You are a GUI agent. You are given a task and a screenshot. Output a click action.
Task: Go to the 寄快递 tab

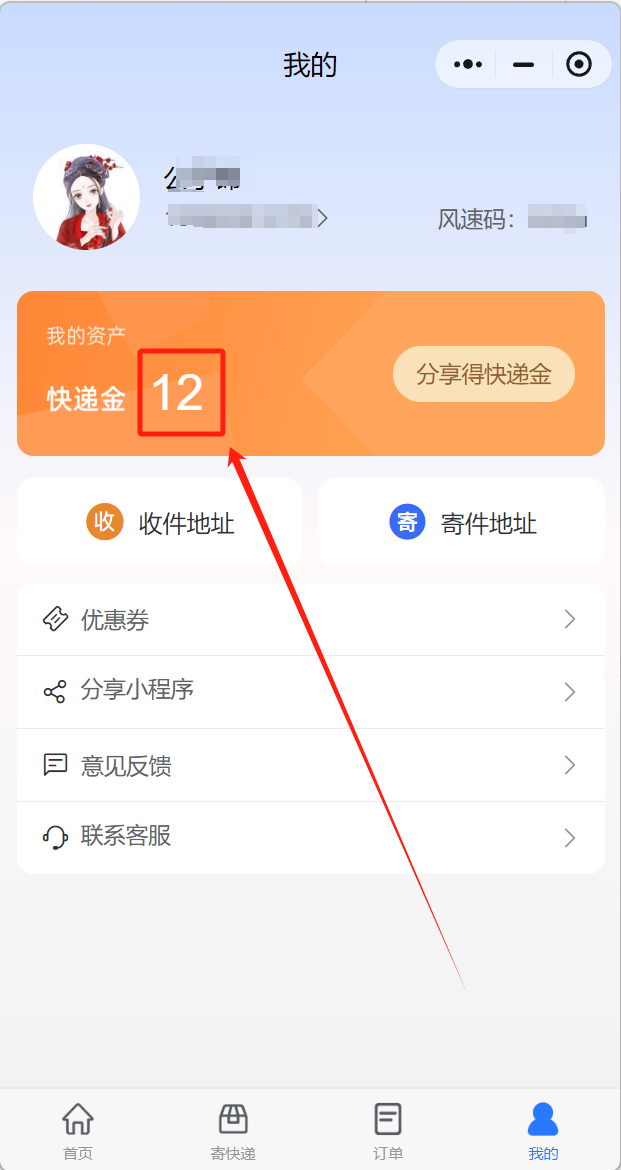click(x=233, y=1130)
